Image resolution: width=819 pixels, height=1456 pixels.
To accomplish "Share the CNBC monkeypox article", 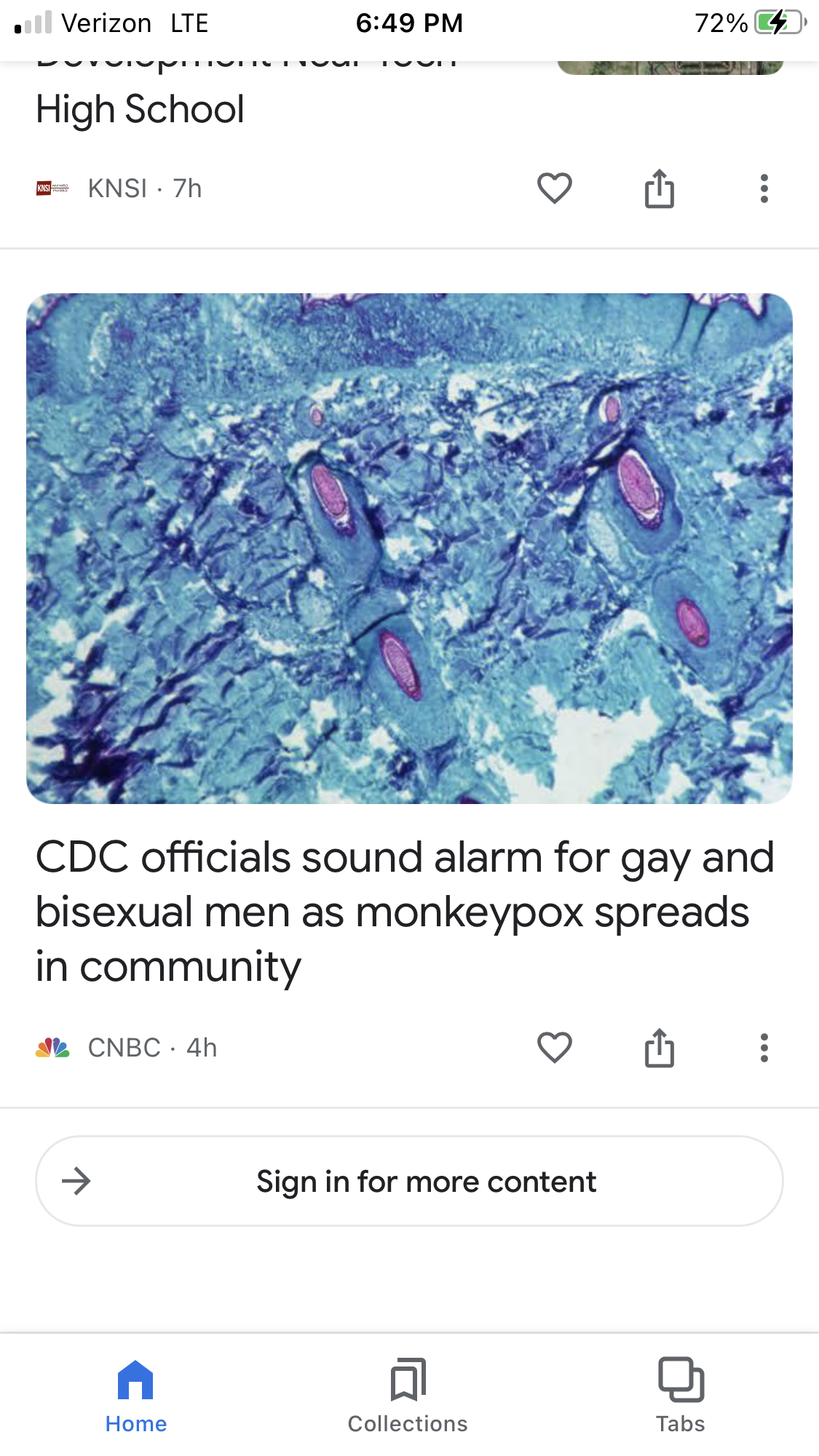I will click(x=659, y=1048).
